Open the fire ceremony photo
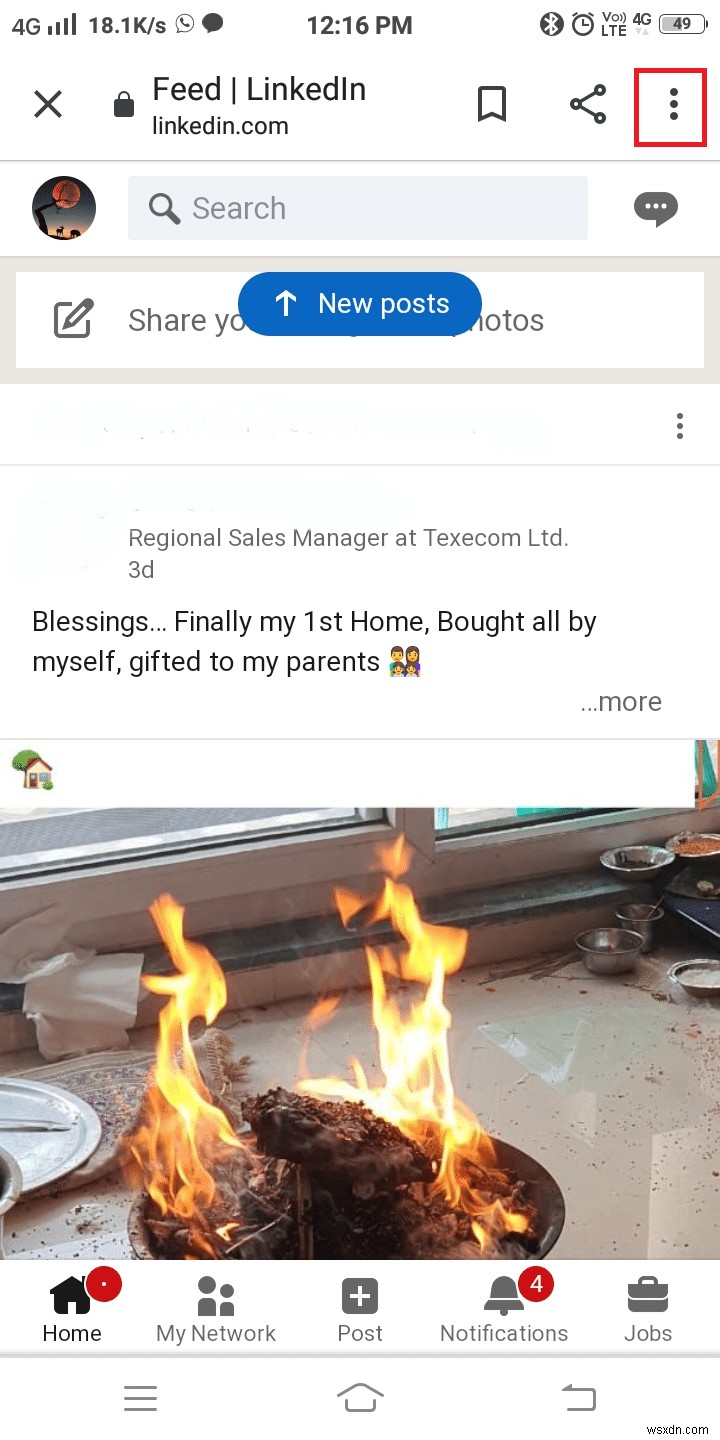 [360, 1030]
